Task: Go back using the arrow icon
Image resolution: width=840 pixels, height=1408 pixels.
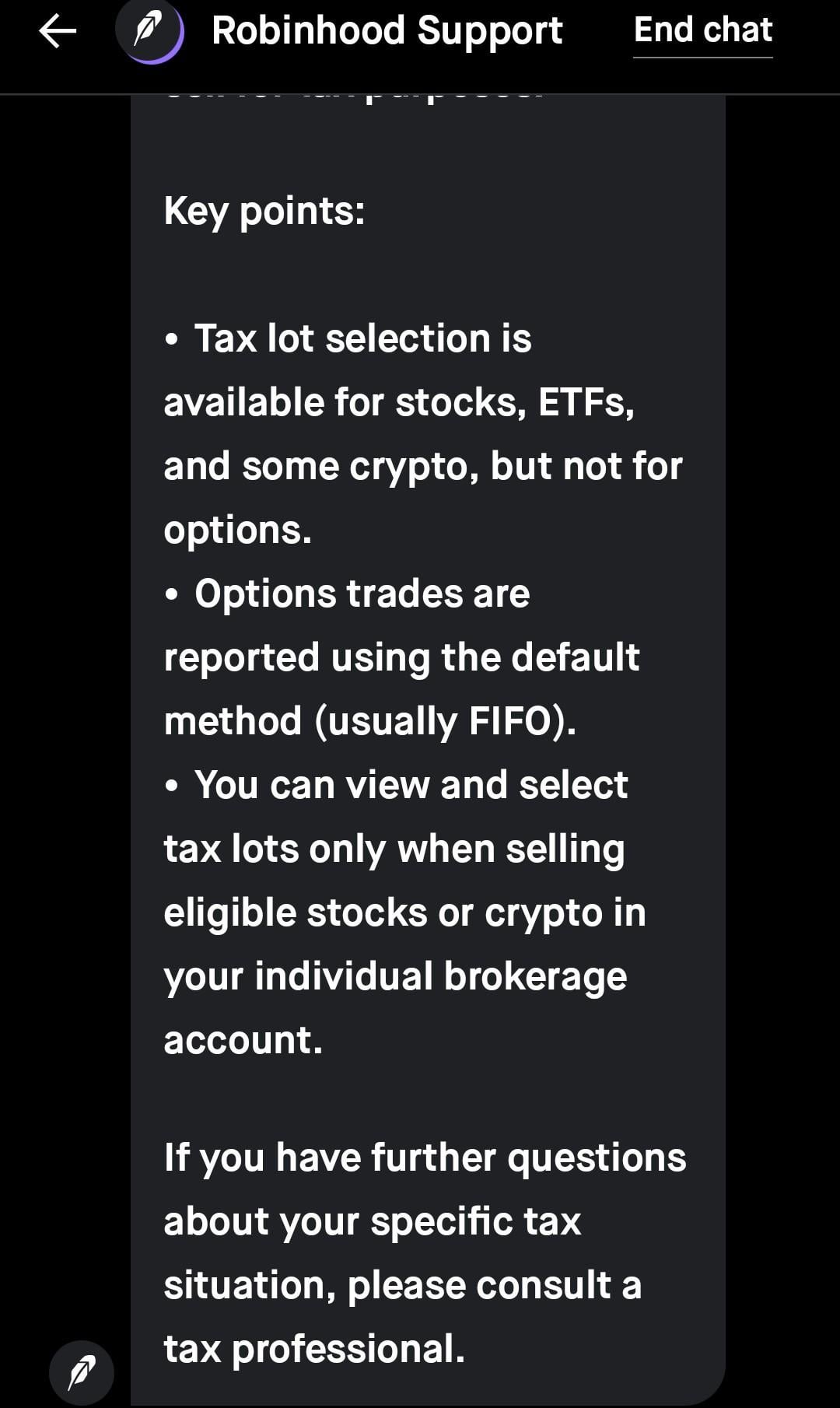Action: tap(58, 32)
